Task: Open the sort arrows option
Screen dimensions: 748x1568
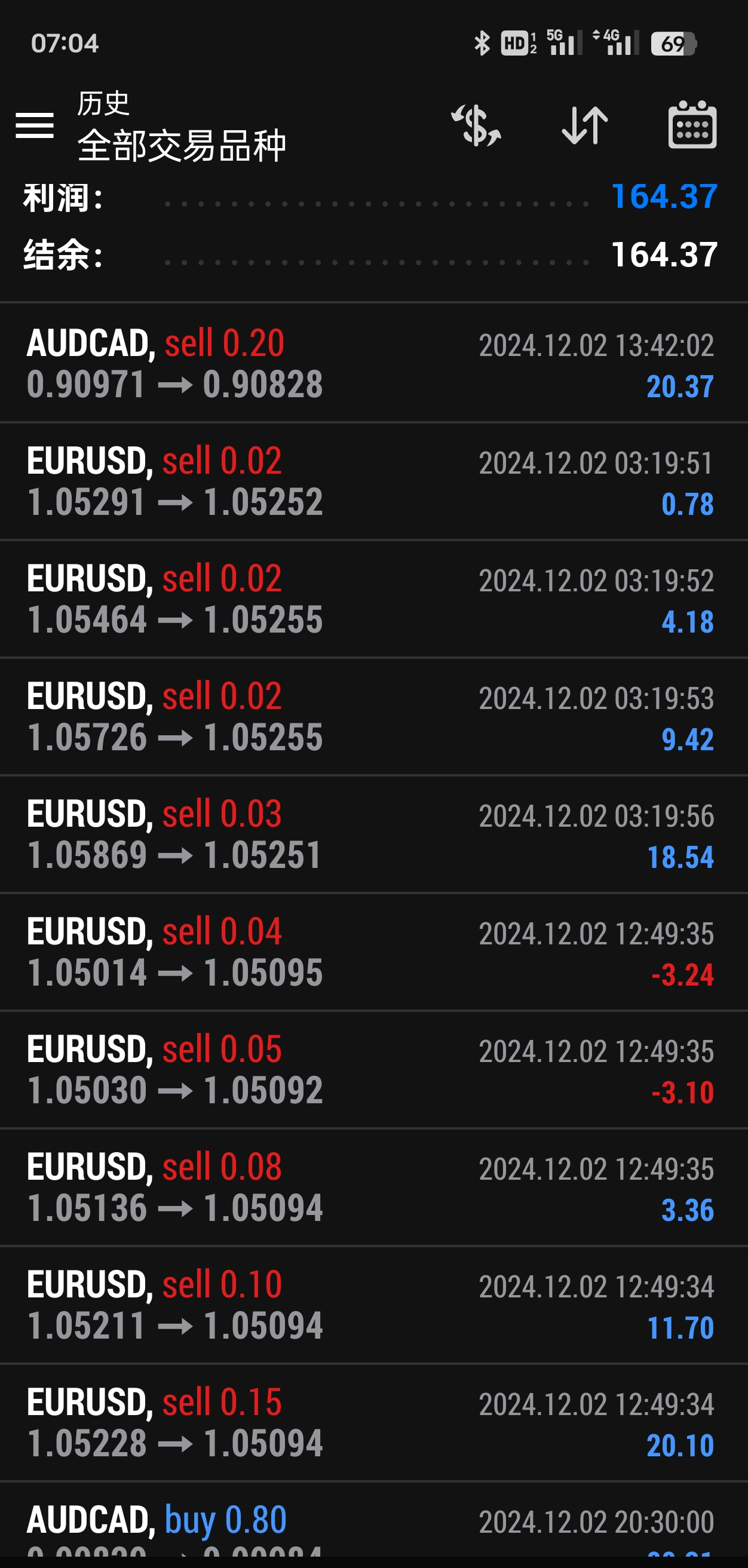Action: (584, 125)
